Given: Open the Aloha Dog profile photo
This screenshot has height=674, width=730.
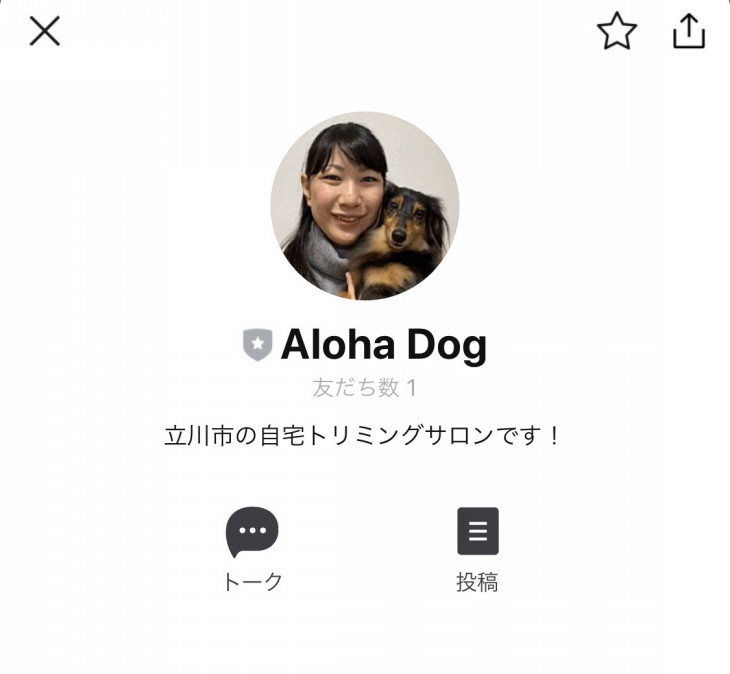Looking at the screenshot, I should pyautogui.click(x=365, y=206).
